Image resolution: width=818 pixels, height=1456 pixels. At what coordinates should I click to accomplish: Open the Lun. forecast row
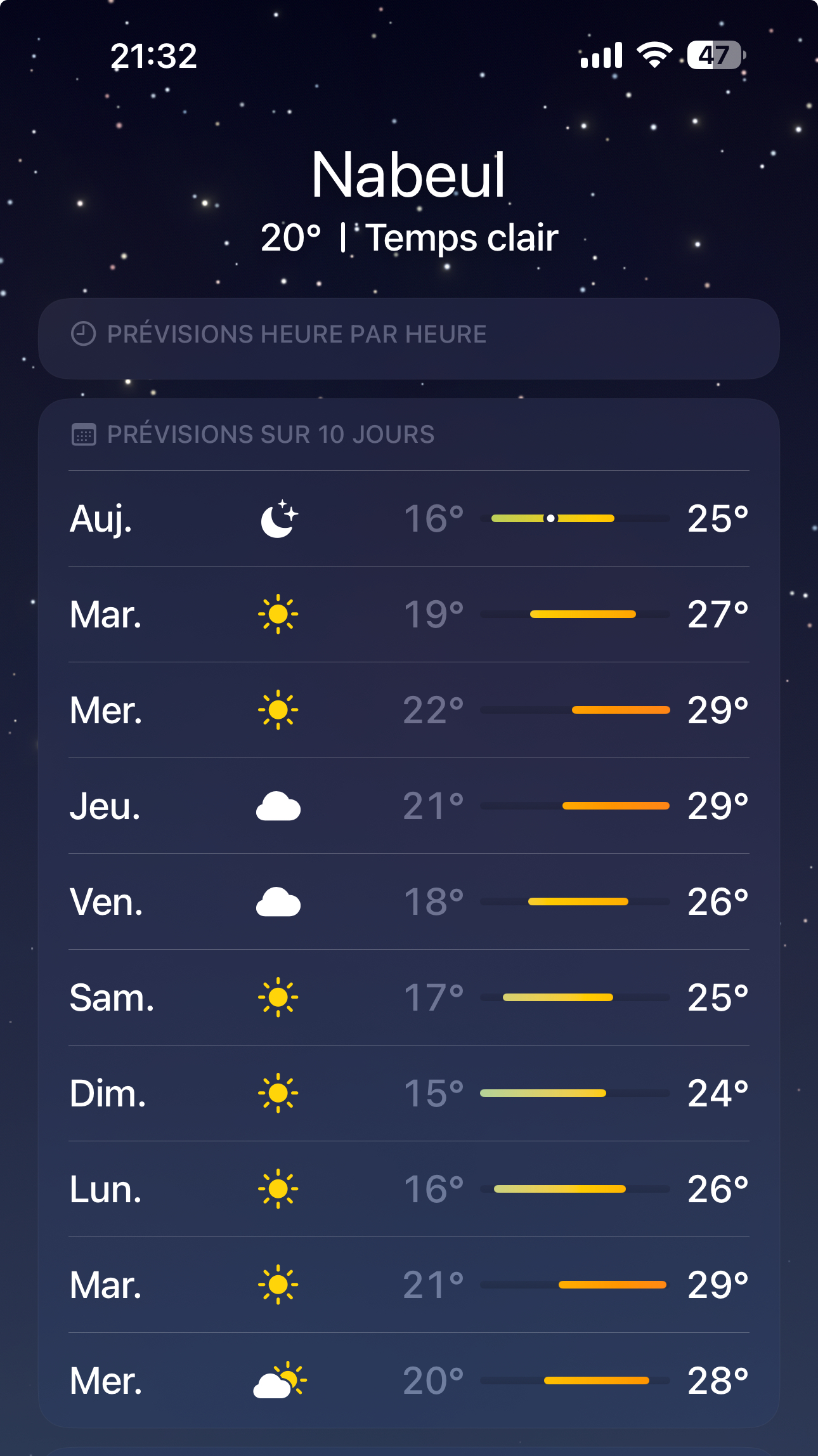(x=409, y=1190)
